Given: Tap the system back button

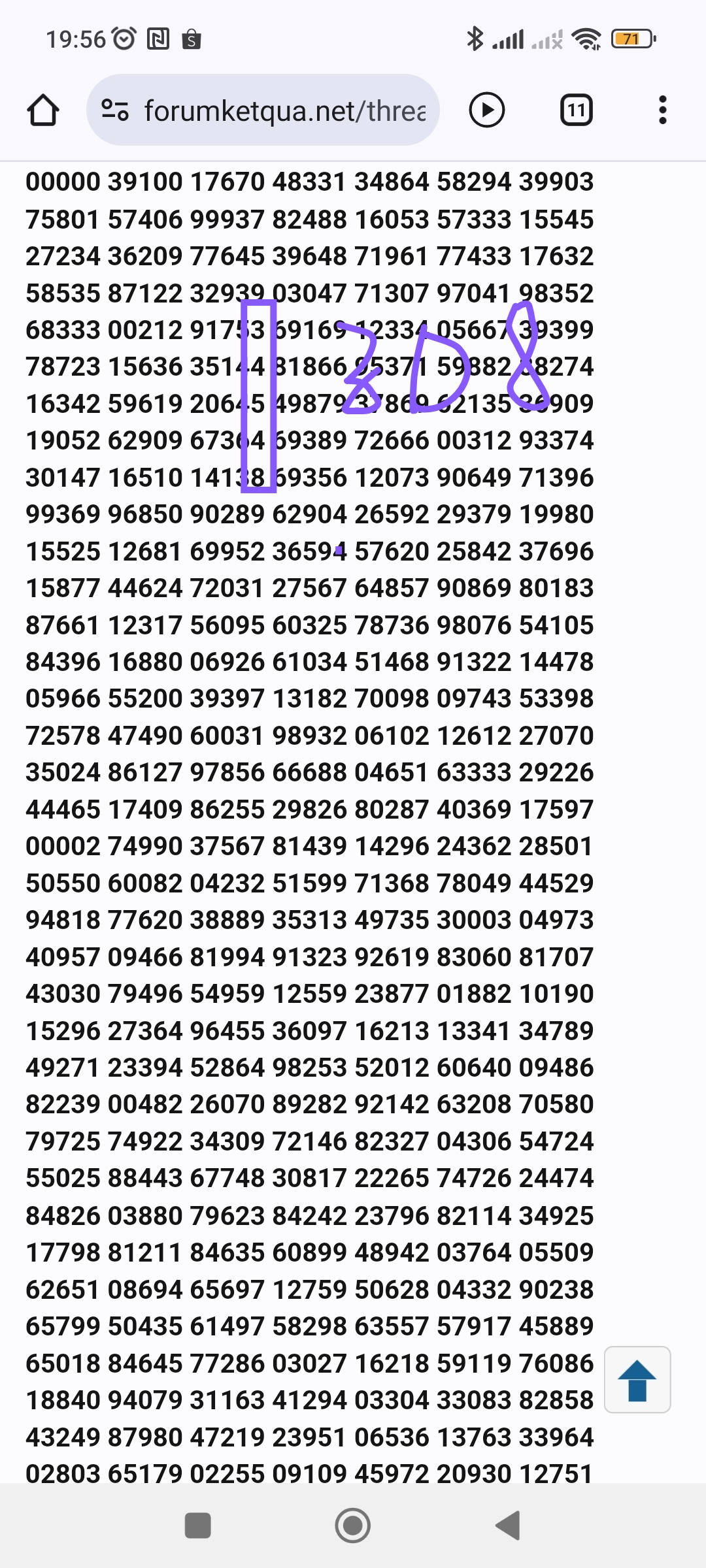Looking at the screenshot, I should click(509, 1526).
